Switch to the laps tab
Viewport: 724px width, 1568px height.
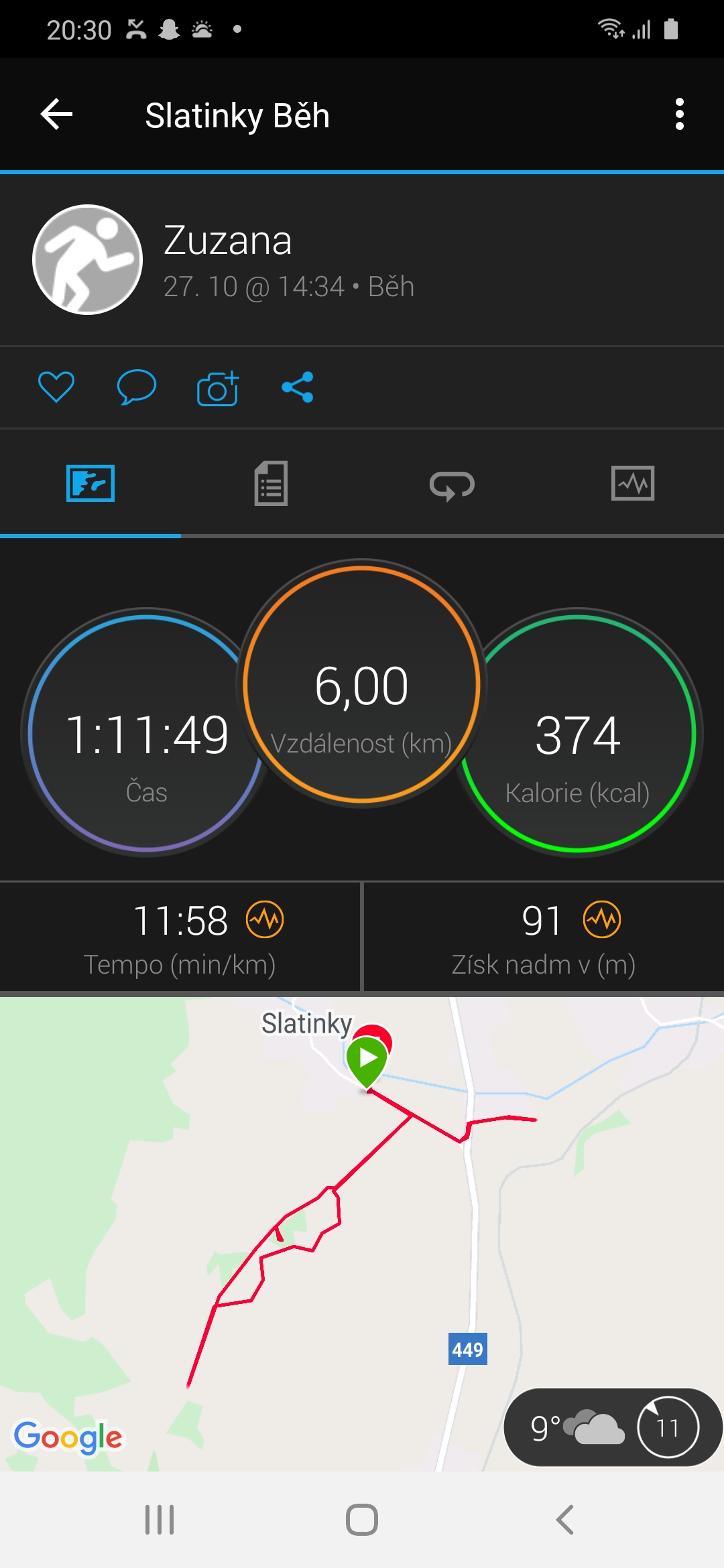(452, 484)
